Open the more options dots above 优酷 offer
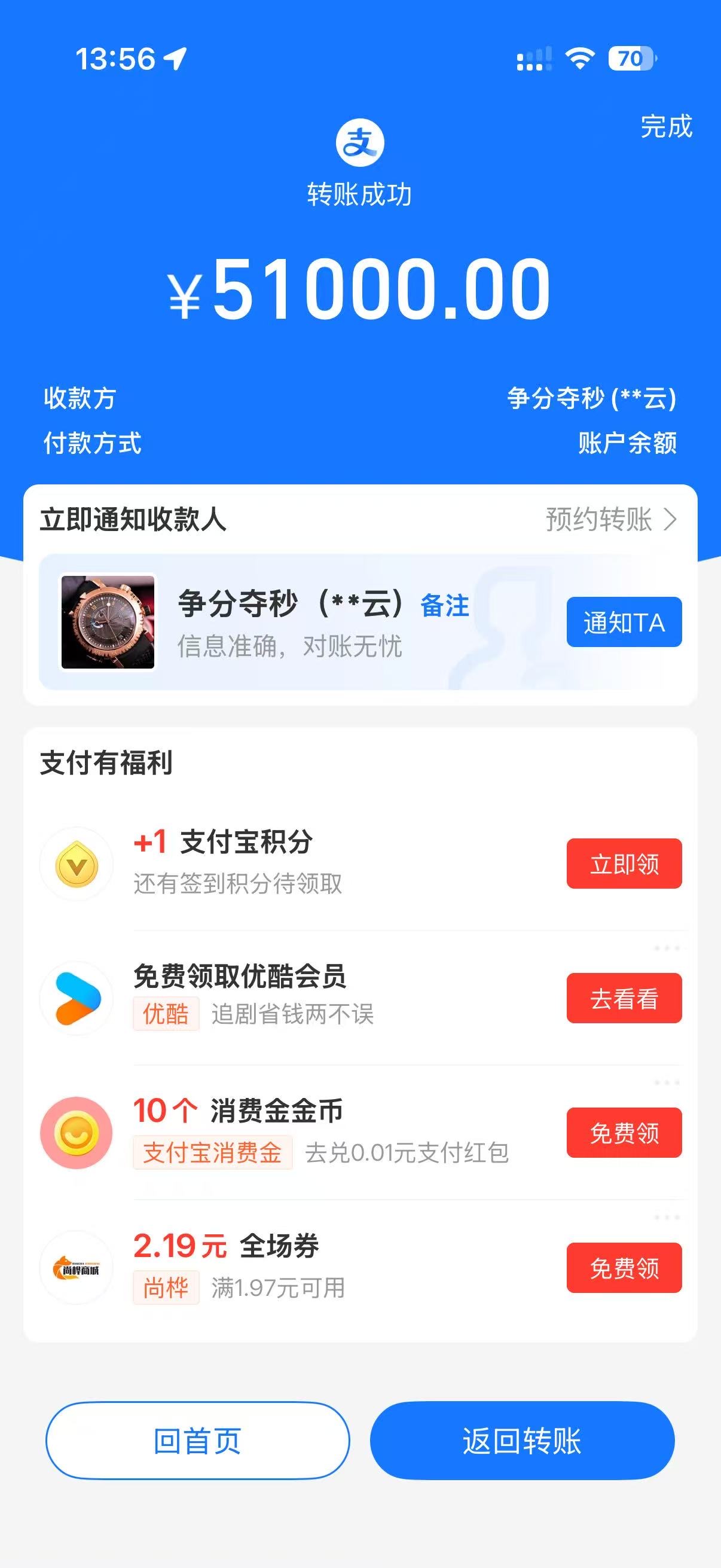 coord(667,948)
